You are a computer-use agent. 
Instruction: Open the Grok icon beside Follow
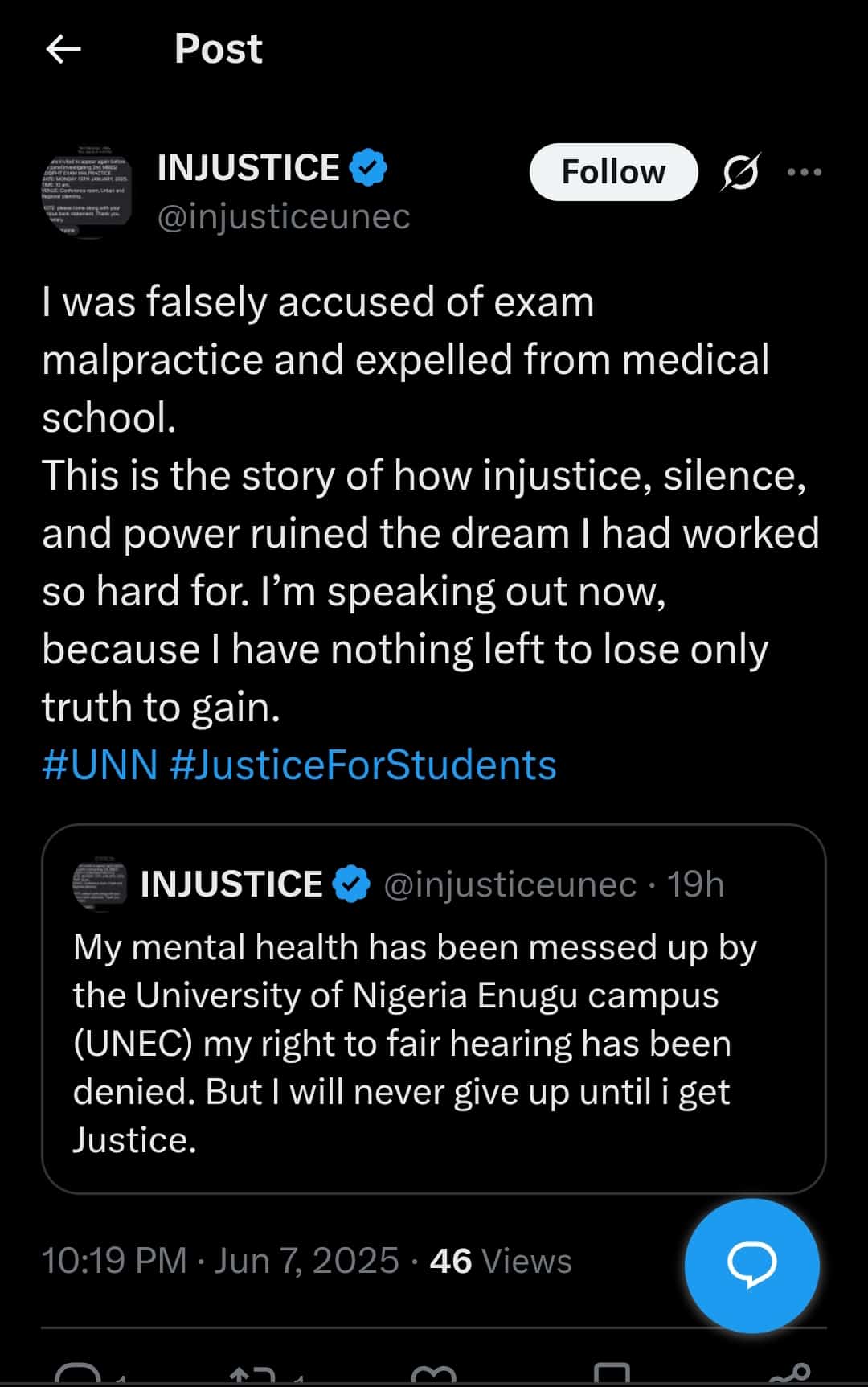(x=739, y=172)
